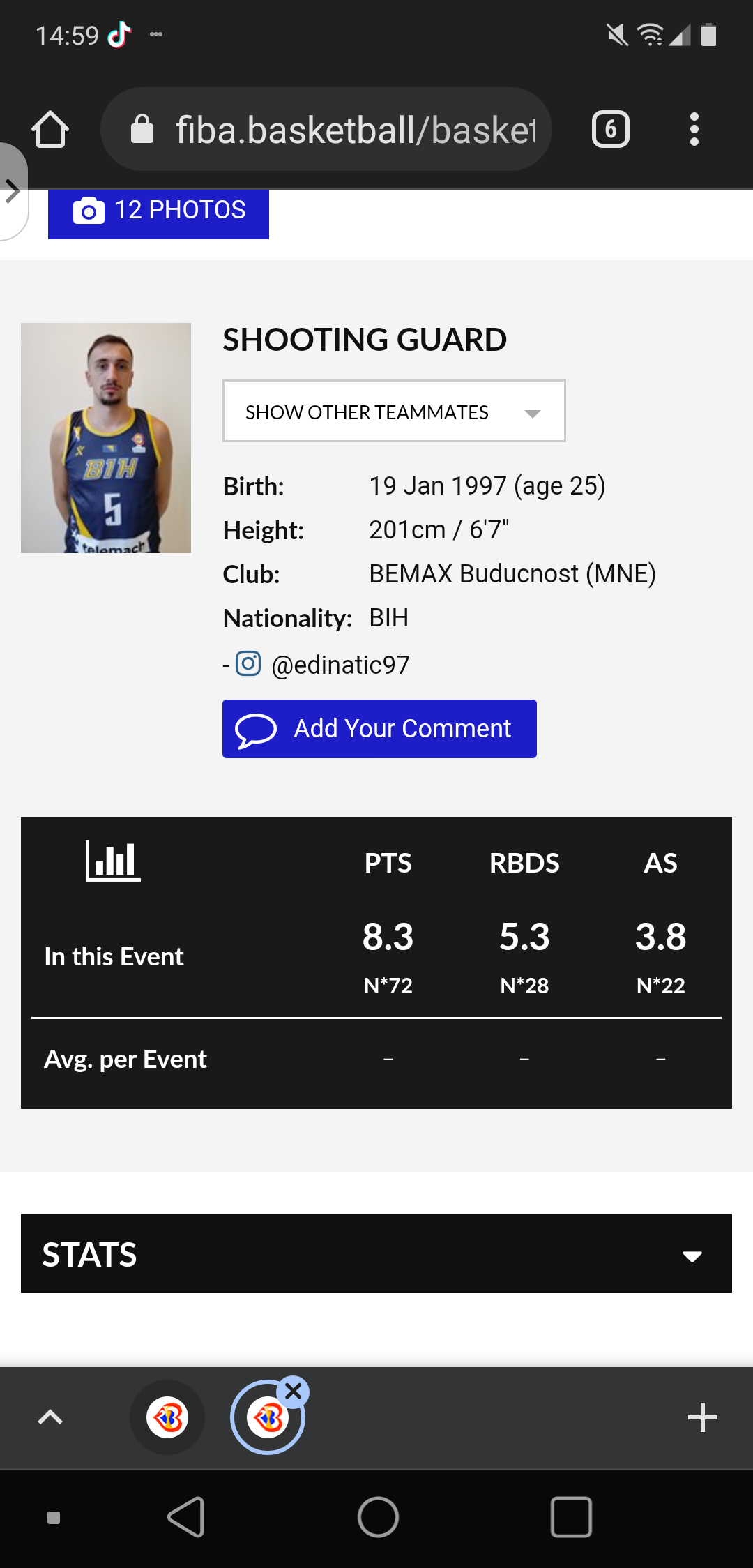Open the browser overflow menu
The height and width of the screenshot is (1568, 753).
(694, 130)
